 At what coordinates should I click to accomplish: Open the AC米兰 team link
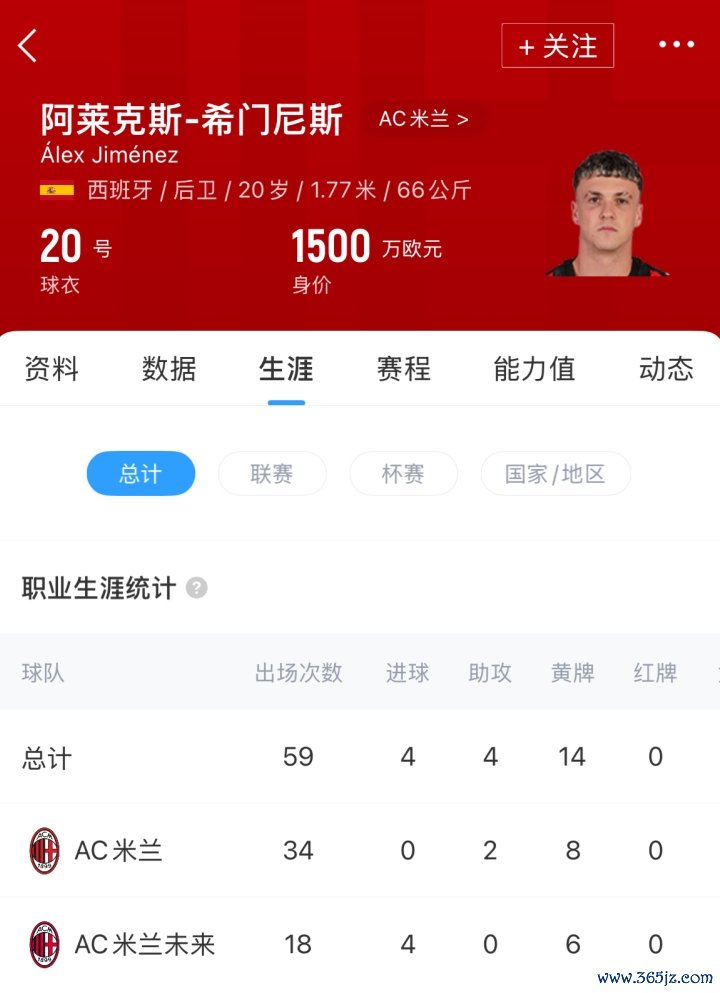[423, 120]
